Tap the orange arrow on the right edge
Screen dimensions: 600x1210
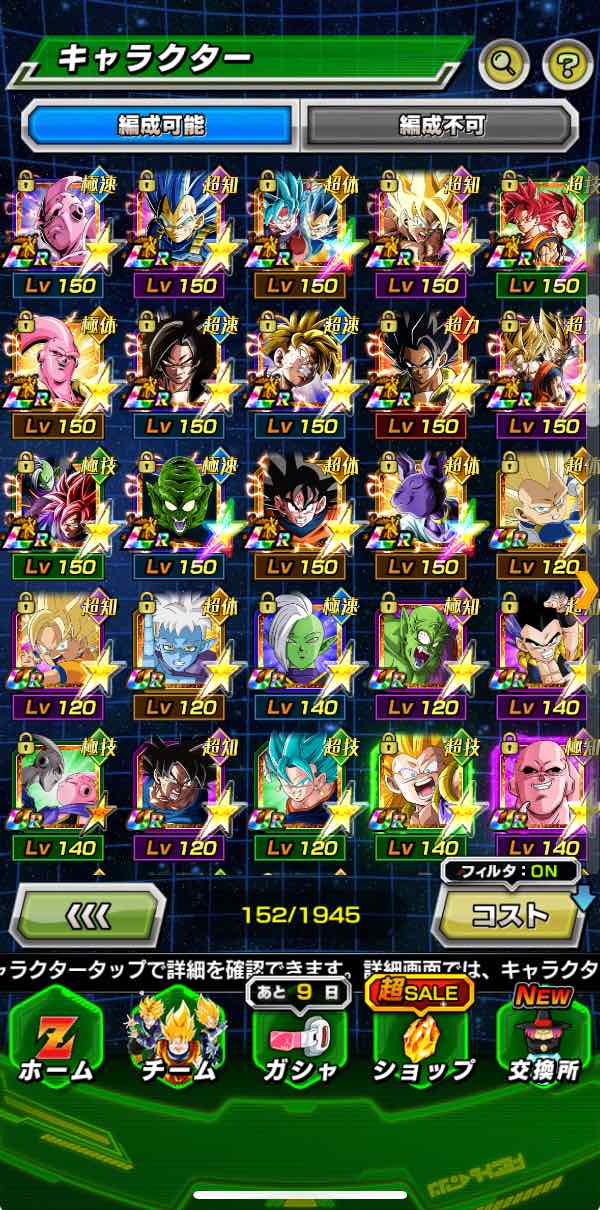tap(589, 590)
